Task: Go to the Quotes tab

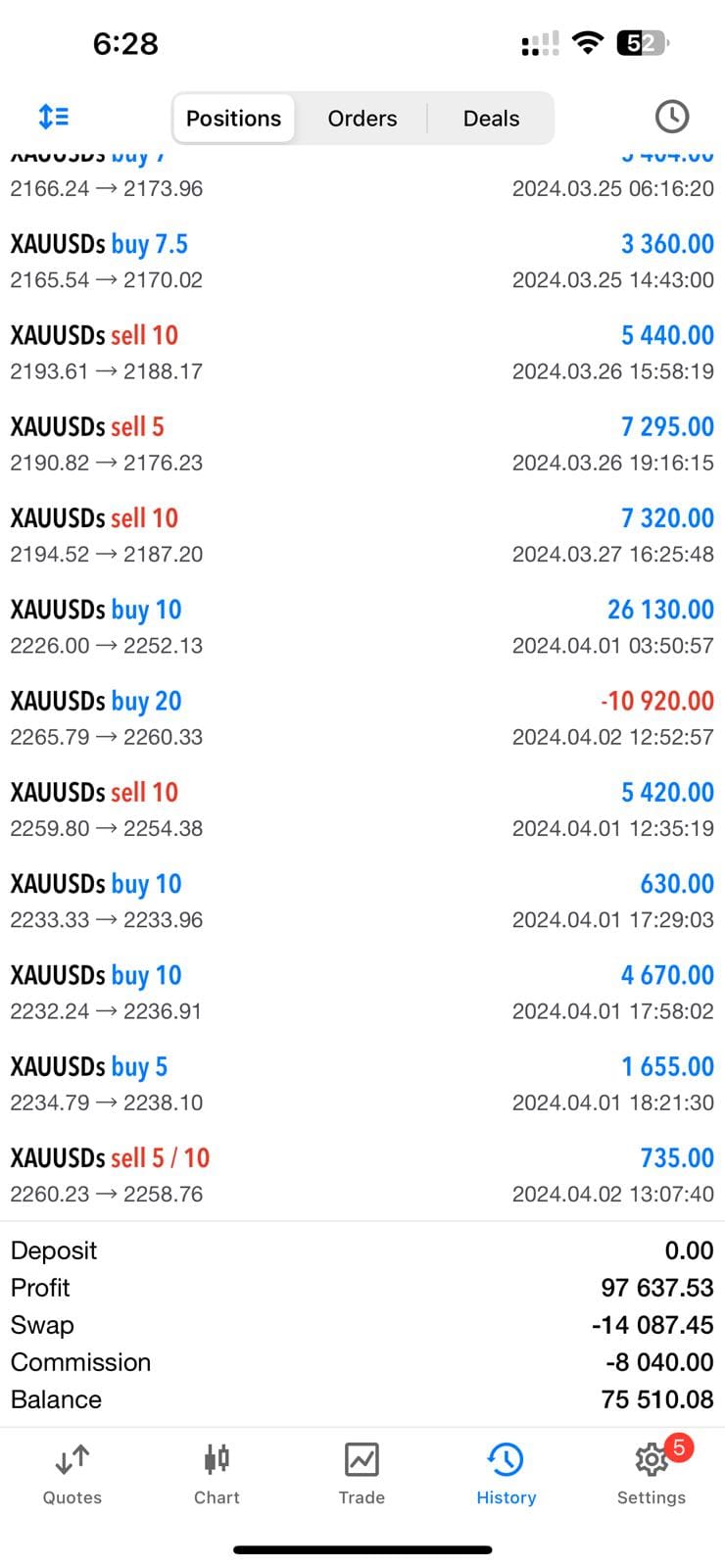Action: click(72, 1473)
